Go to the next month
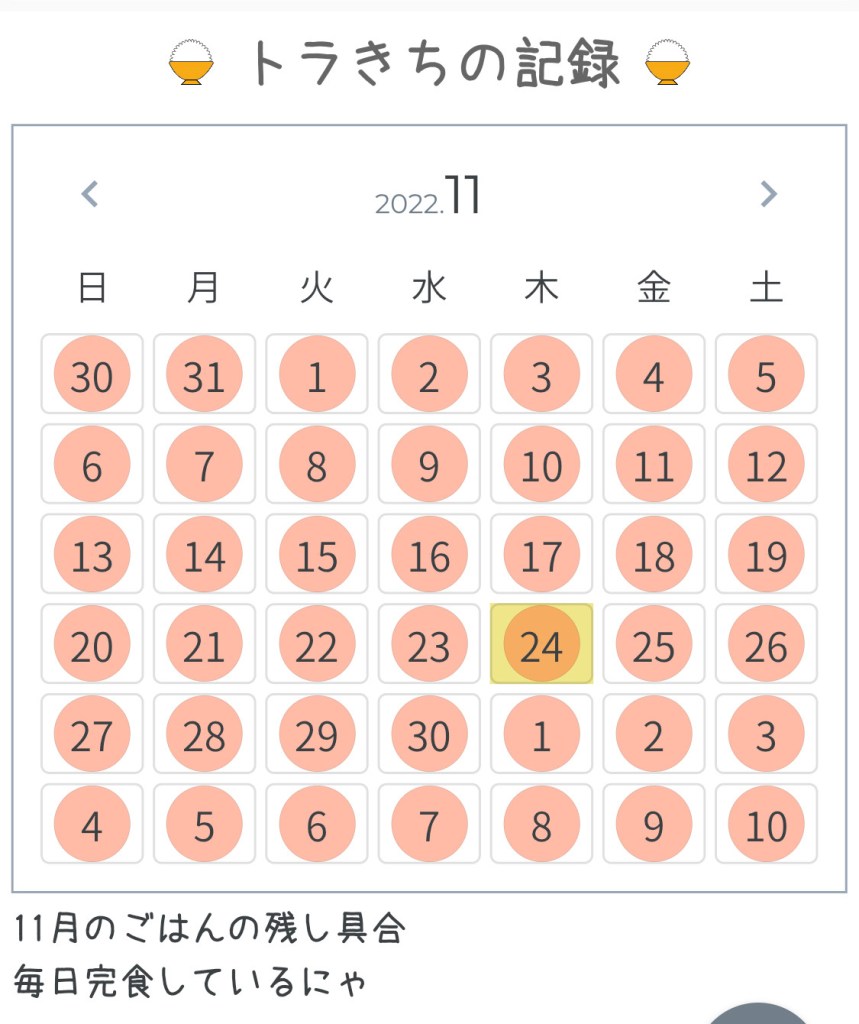The height and width of the screenshot is (1024, 859). pos(768,194)
